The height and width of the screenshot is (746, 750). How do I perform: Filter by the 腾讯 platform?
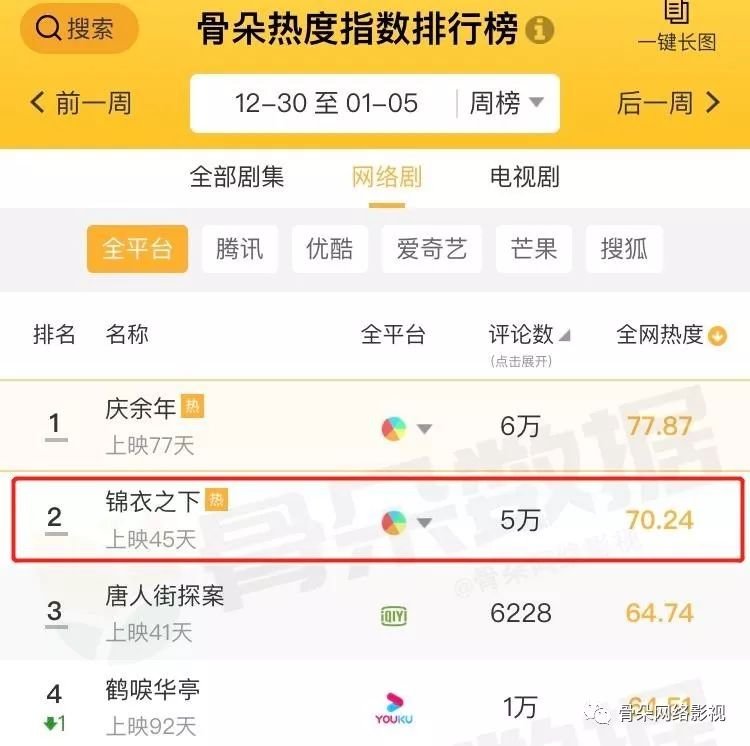(240, 248)
